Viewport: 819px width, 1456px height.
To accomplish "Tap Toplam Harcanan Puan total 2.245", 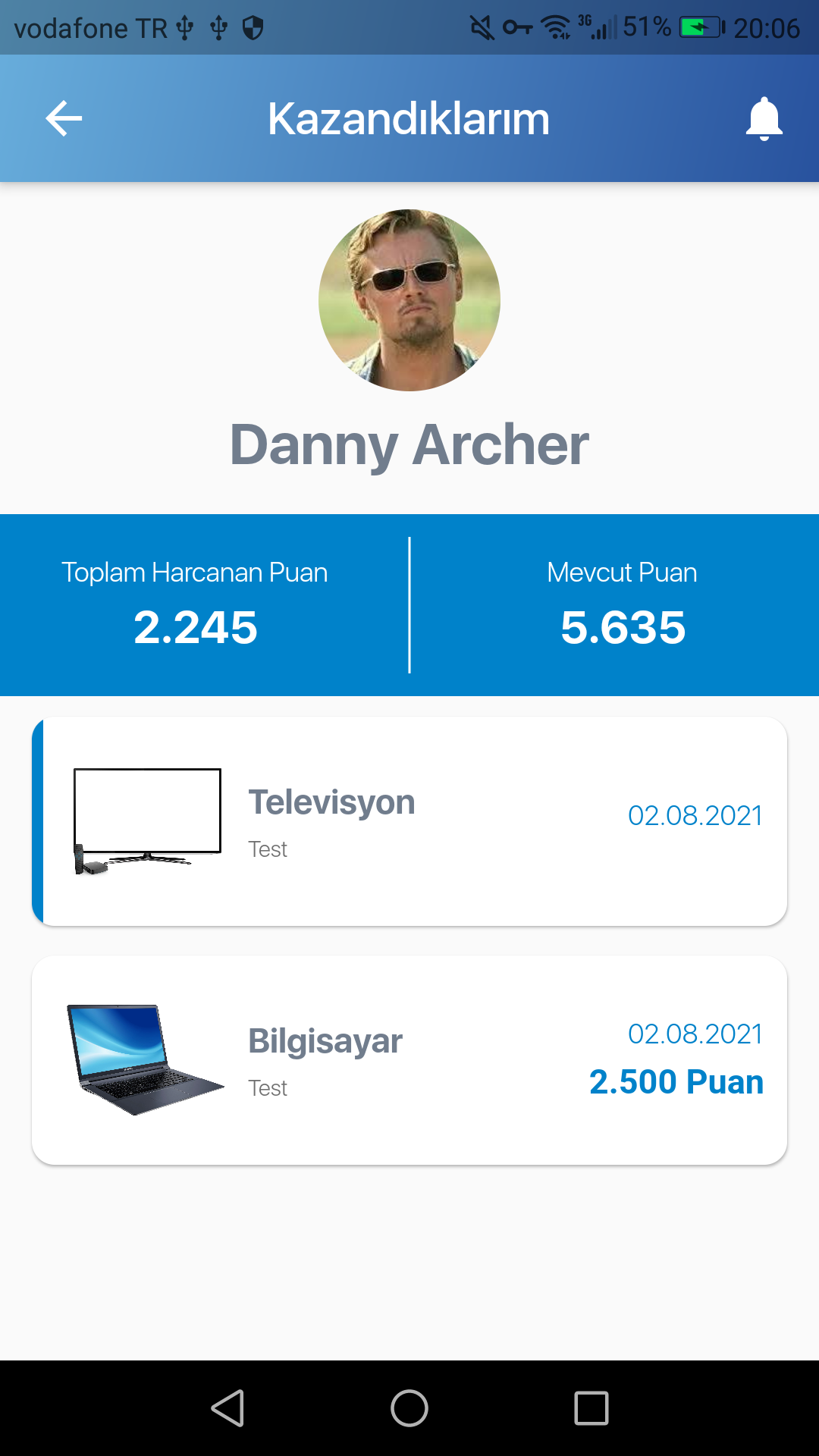I will (196, 626).
